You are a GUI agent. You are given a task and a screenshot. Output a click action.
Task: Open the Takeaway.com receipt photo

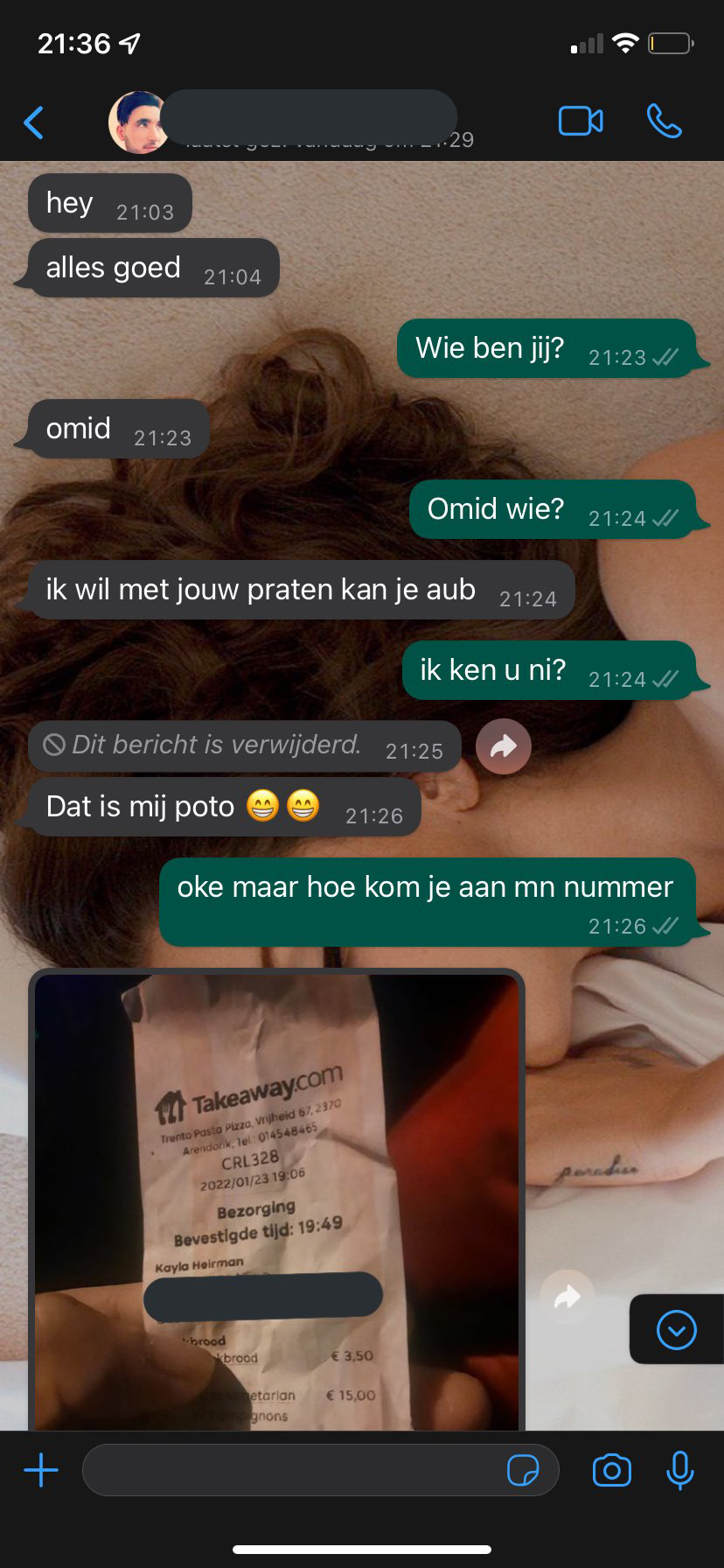(x=276, y=1199)
